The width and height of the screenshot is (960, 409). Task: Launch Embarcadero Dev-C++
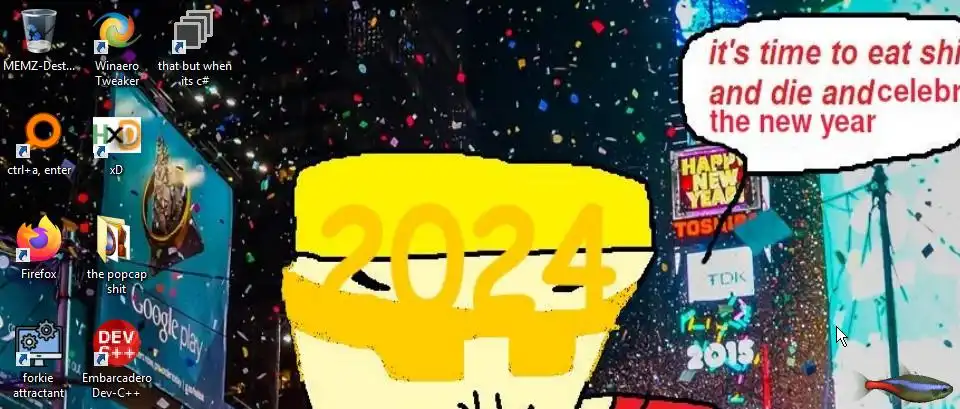tap(116, 345)
